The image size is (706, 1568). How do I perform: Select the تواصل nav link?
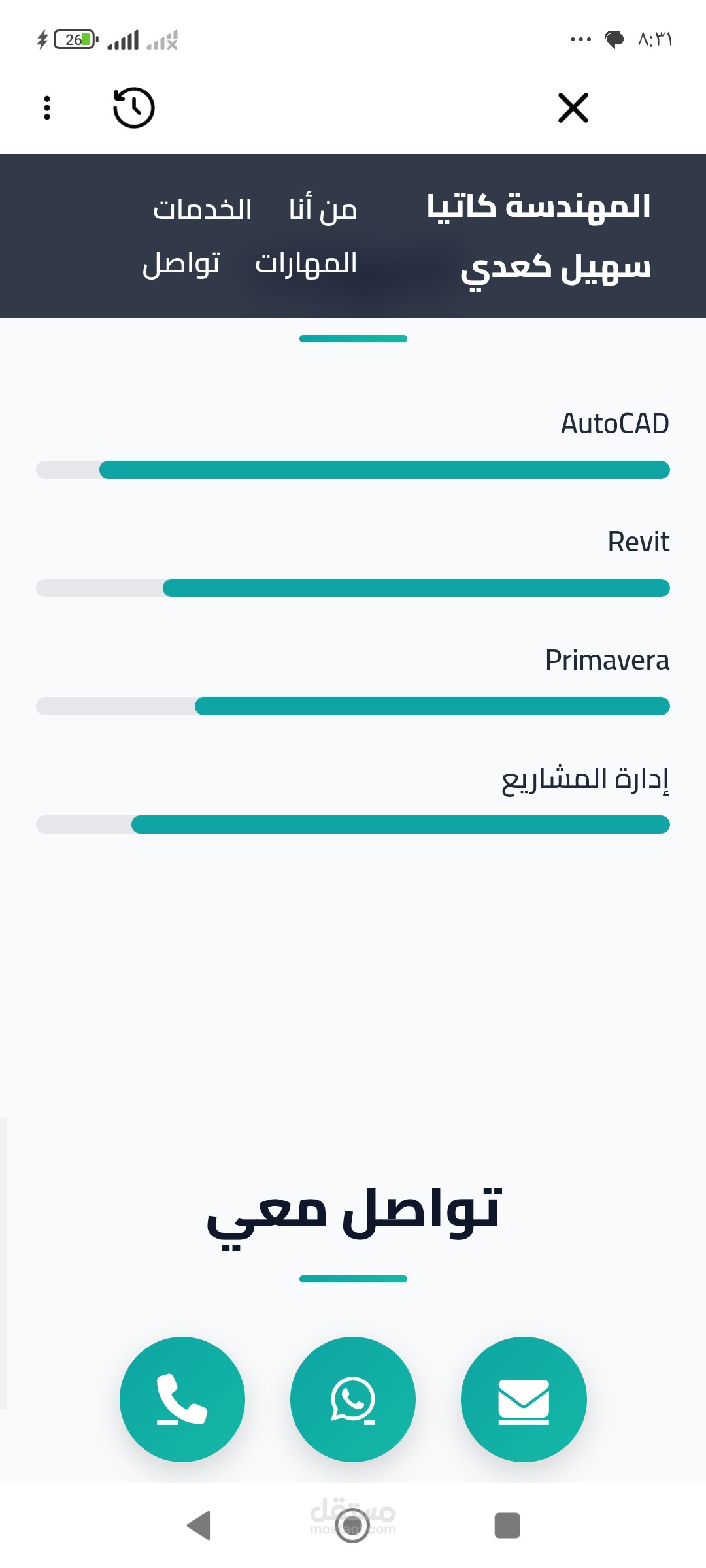(181, 263)
